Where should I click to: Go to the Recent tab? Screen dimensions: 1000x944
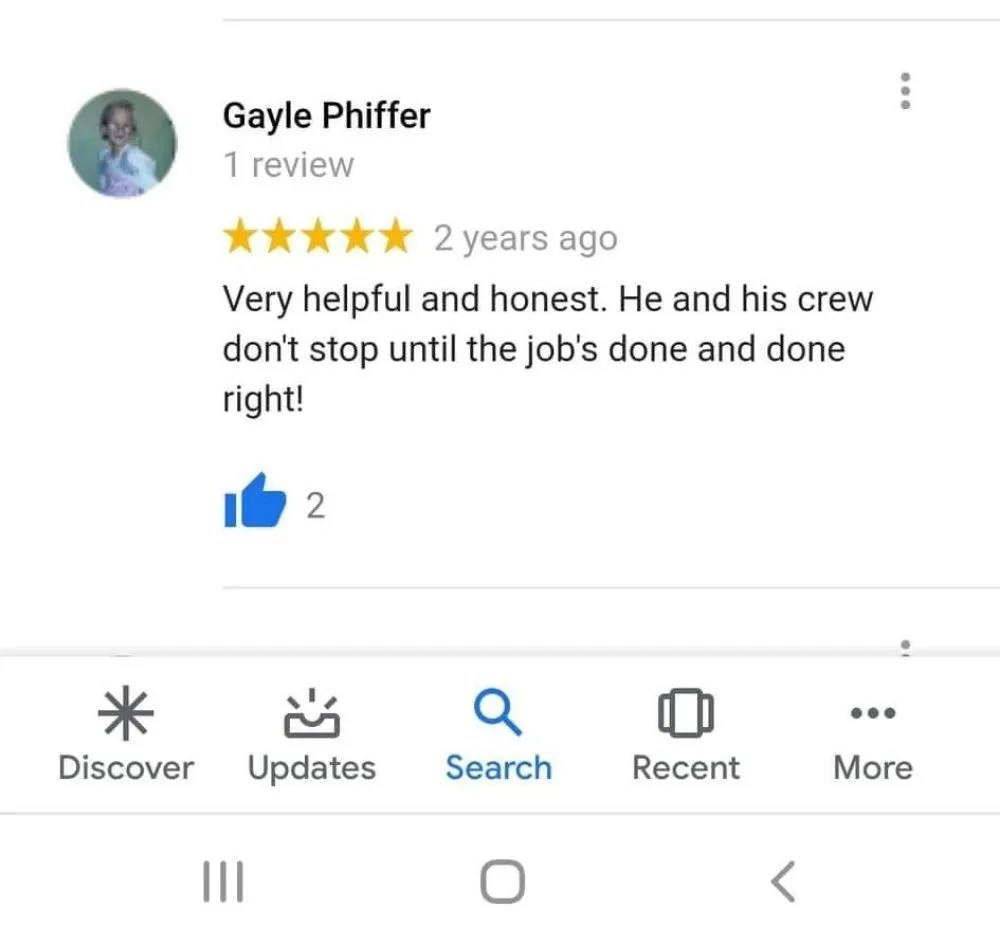686,738
